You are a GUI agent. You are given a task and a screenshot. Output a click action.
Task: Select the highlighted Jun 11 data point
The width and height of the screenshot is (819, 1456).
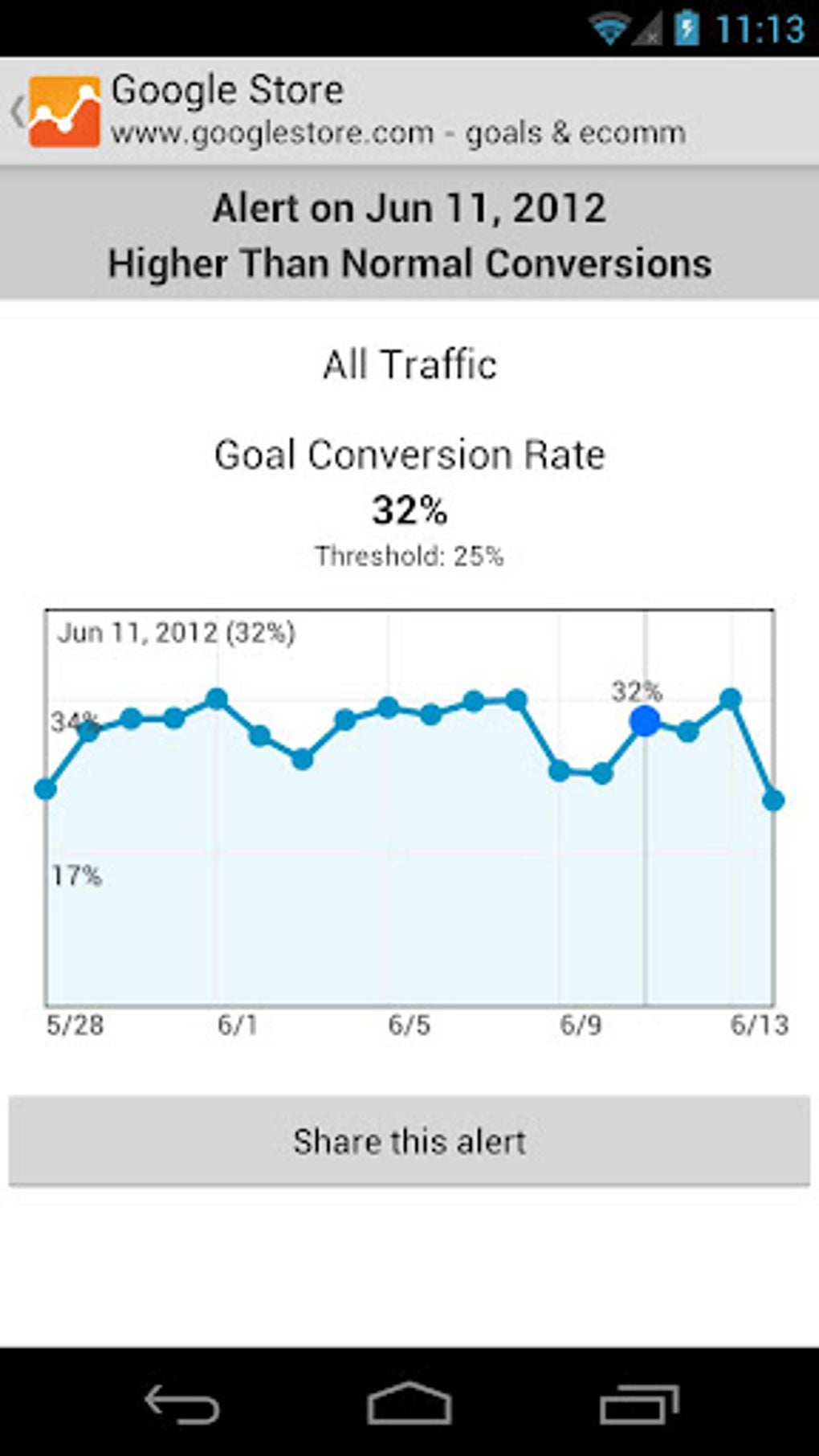tap(645, 720)
